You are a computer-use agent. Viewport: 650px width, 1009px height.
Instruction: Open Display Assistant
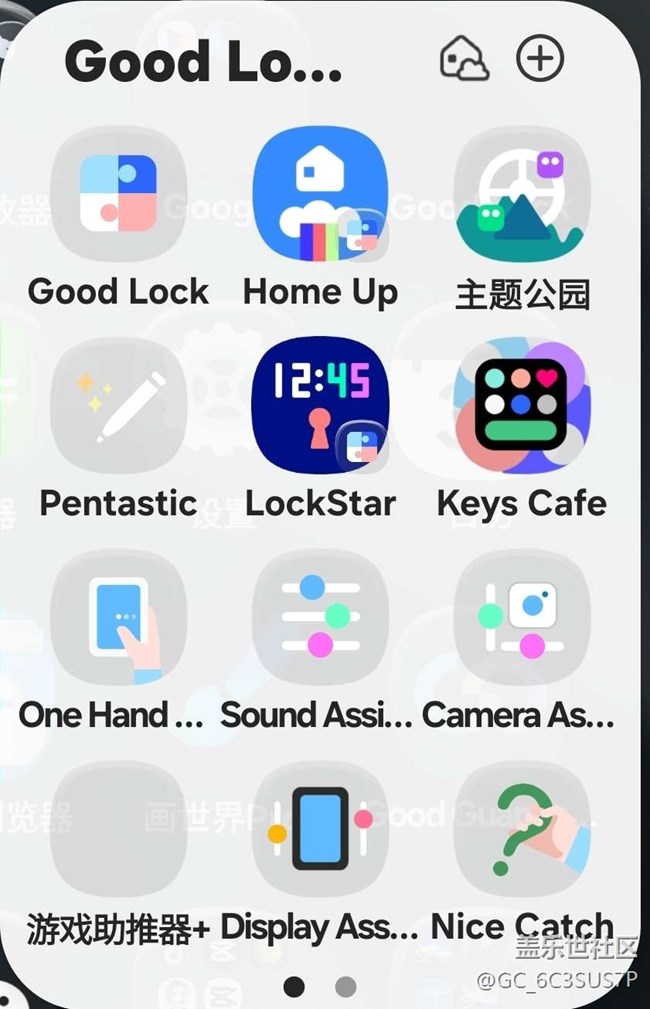[320, 828]
